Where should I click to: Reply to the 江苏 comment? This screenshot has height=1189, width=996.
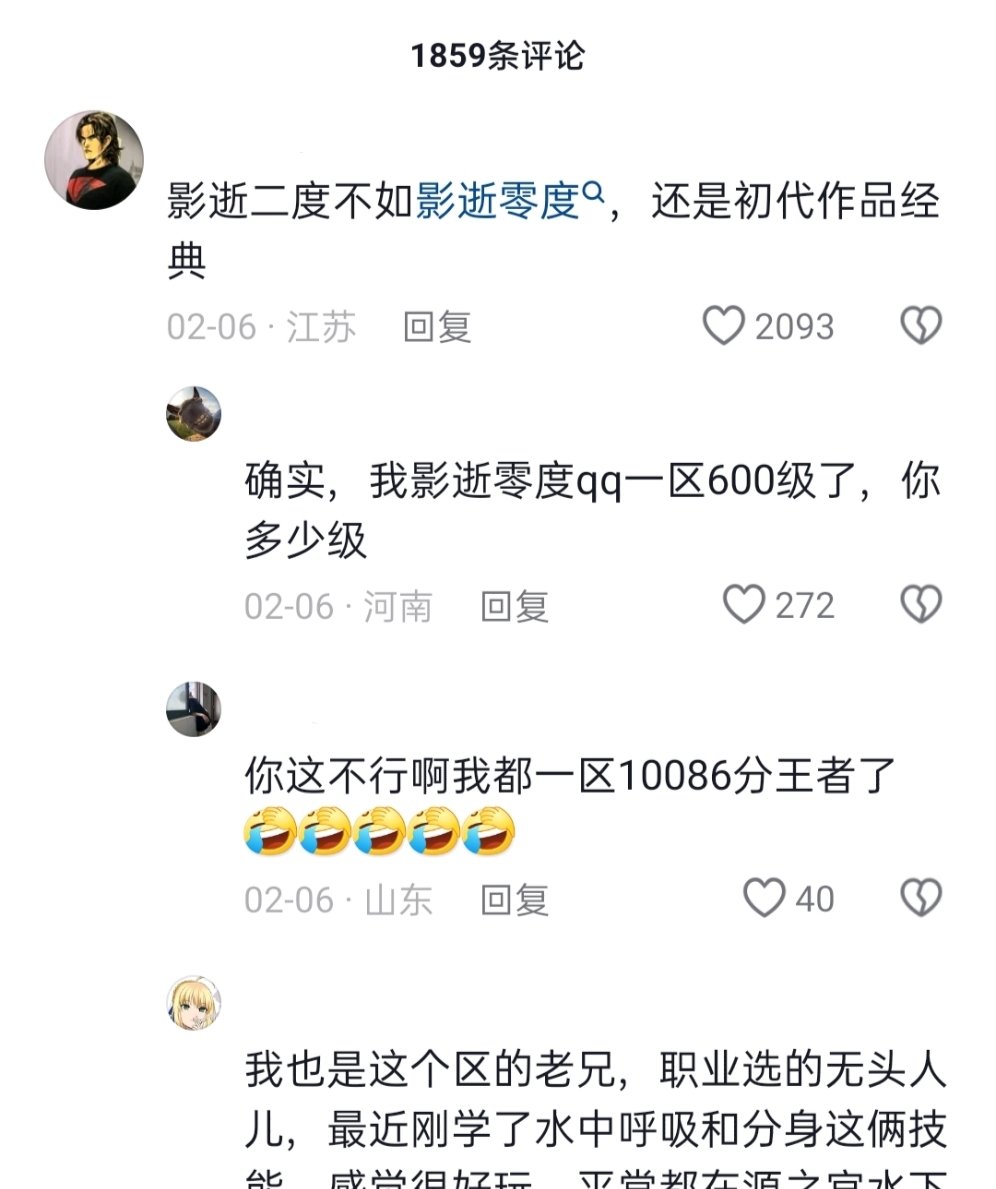[437, 327]
